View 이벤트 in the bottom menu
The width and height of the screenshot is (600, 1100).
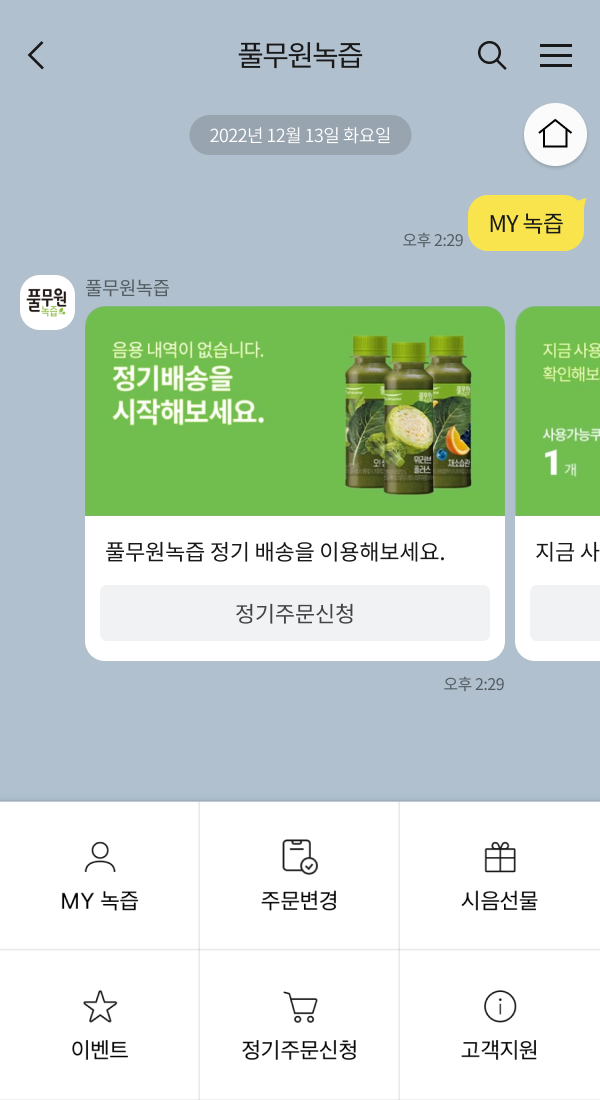[x=99, y=1025]
